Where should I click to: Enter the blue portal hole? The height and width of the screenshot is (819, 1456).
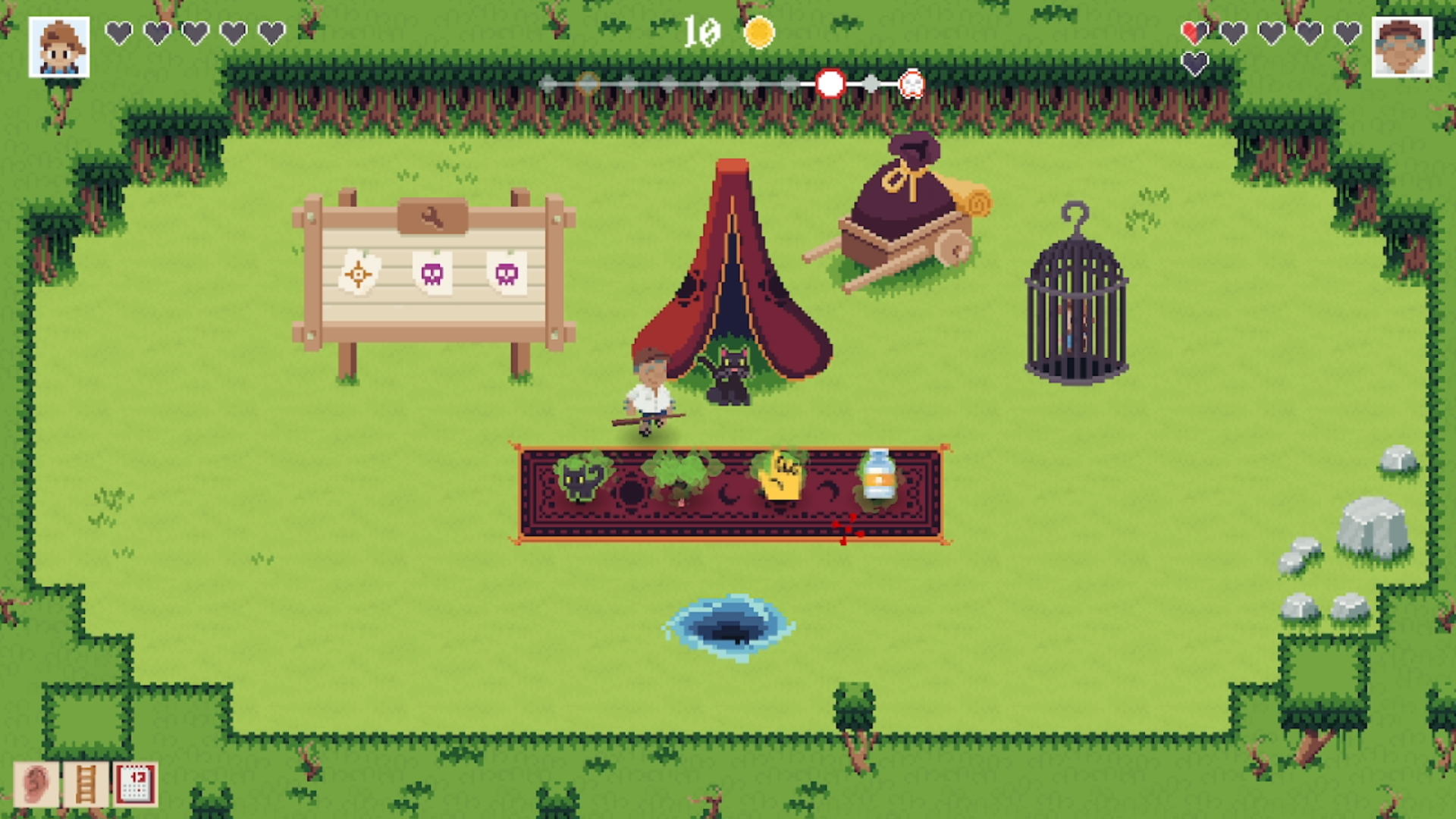pyautogui.click(x=730, y=627)
